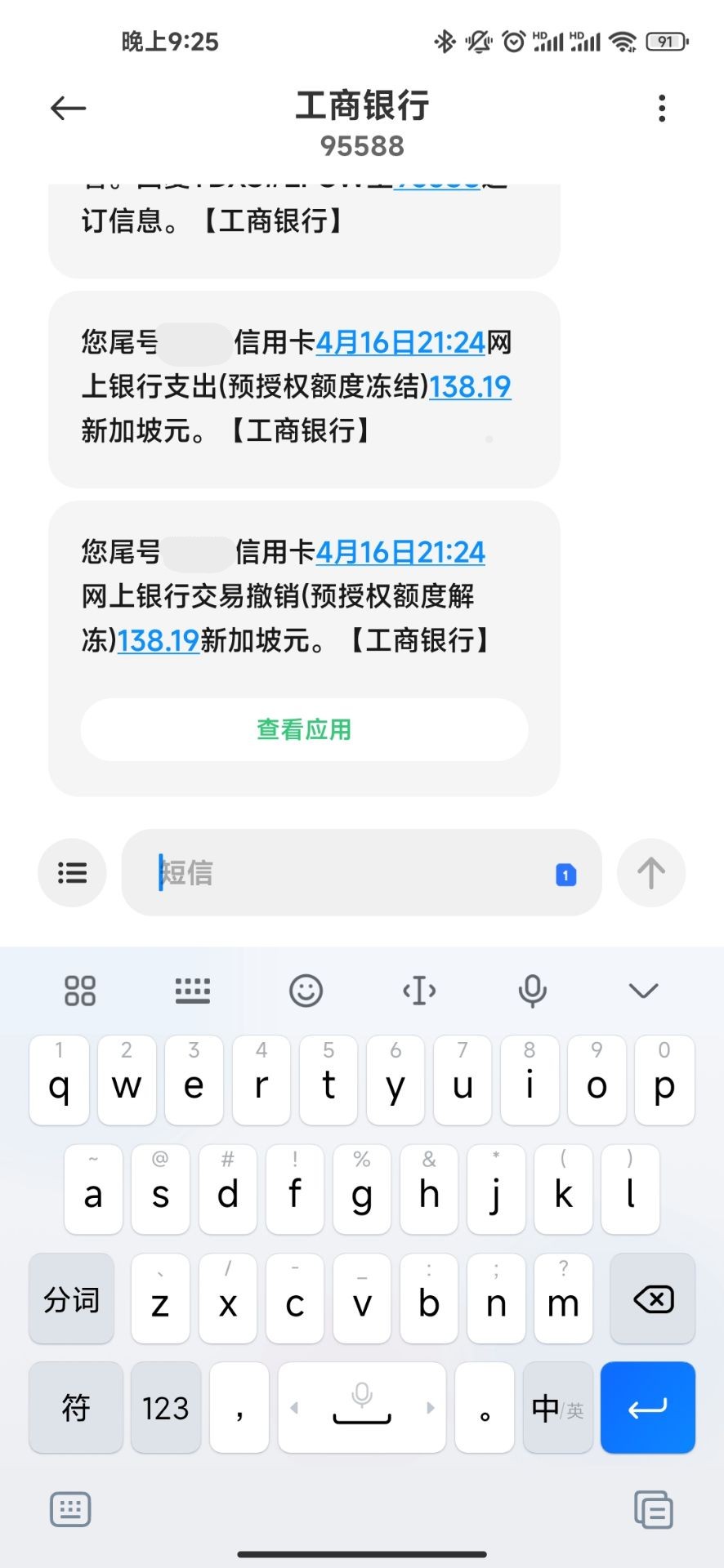Switch to symbols with the 符 key
Viewport: 724px width, 1568px height.
point(75,1407)
